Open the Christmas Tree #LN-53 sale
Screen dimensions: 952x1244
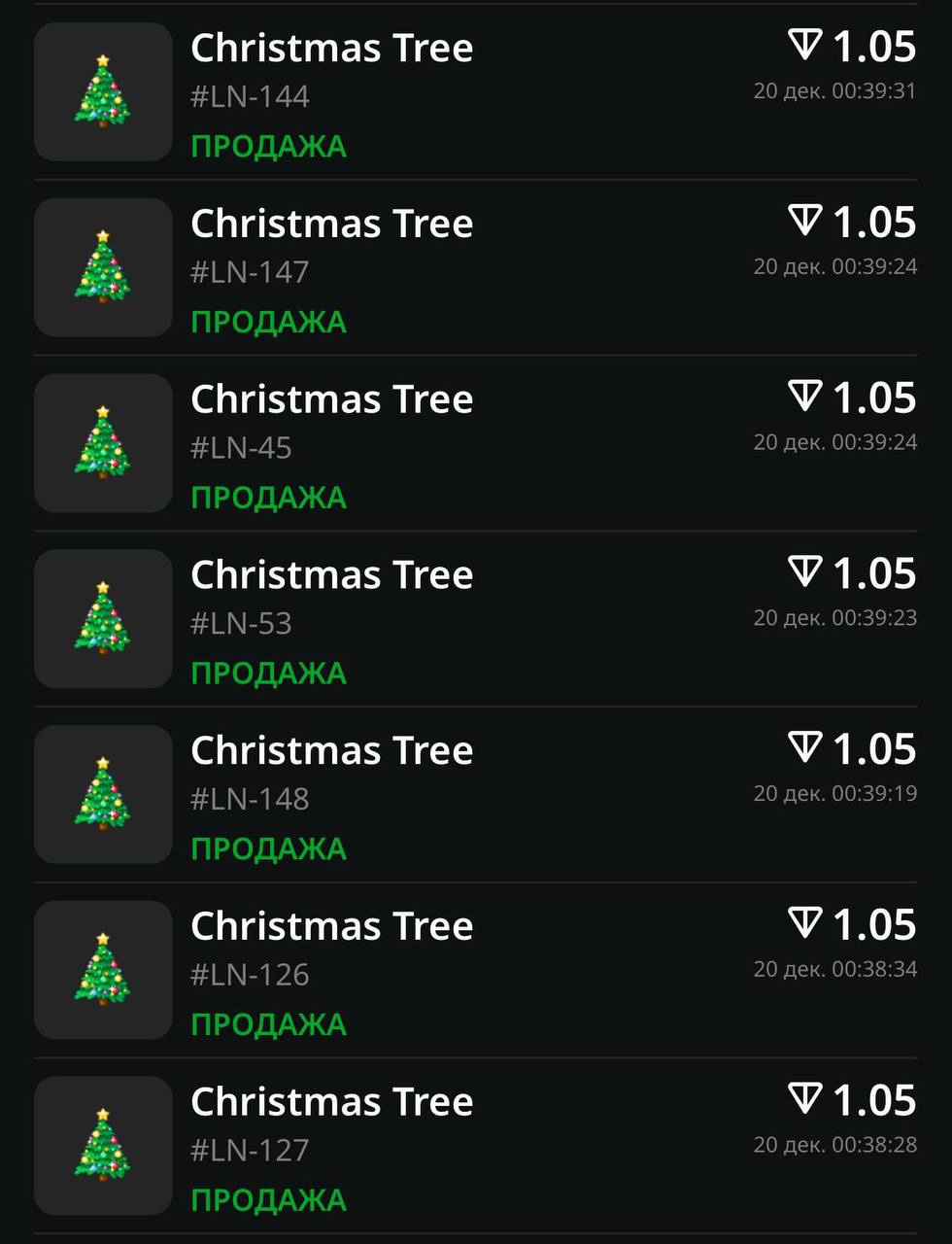tap(475, 620)
